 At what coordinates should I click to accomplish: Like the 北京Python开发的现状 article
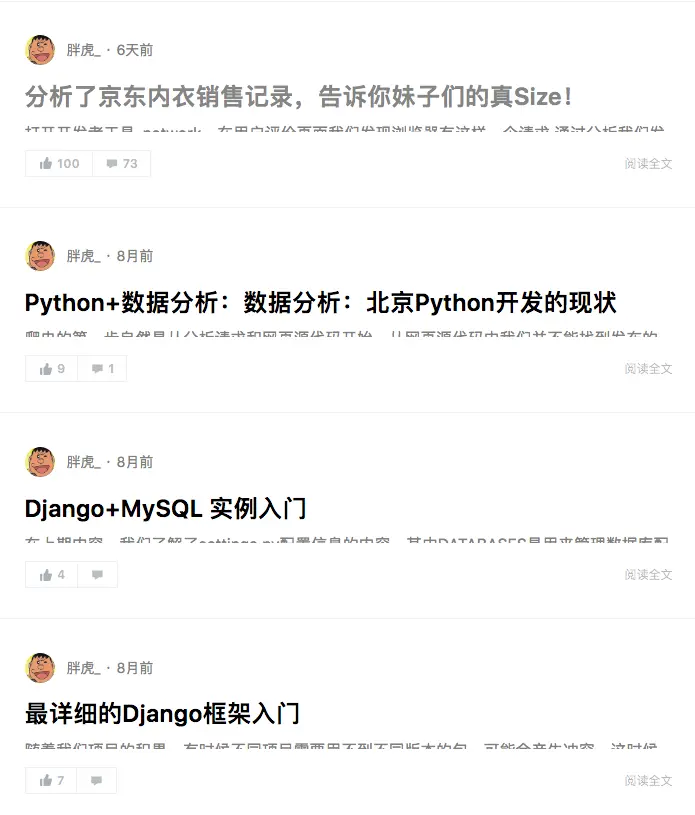click(52, 369)
